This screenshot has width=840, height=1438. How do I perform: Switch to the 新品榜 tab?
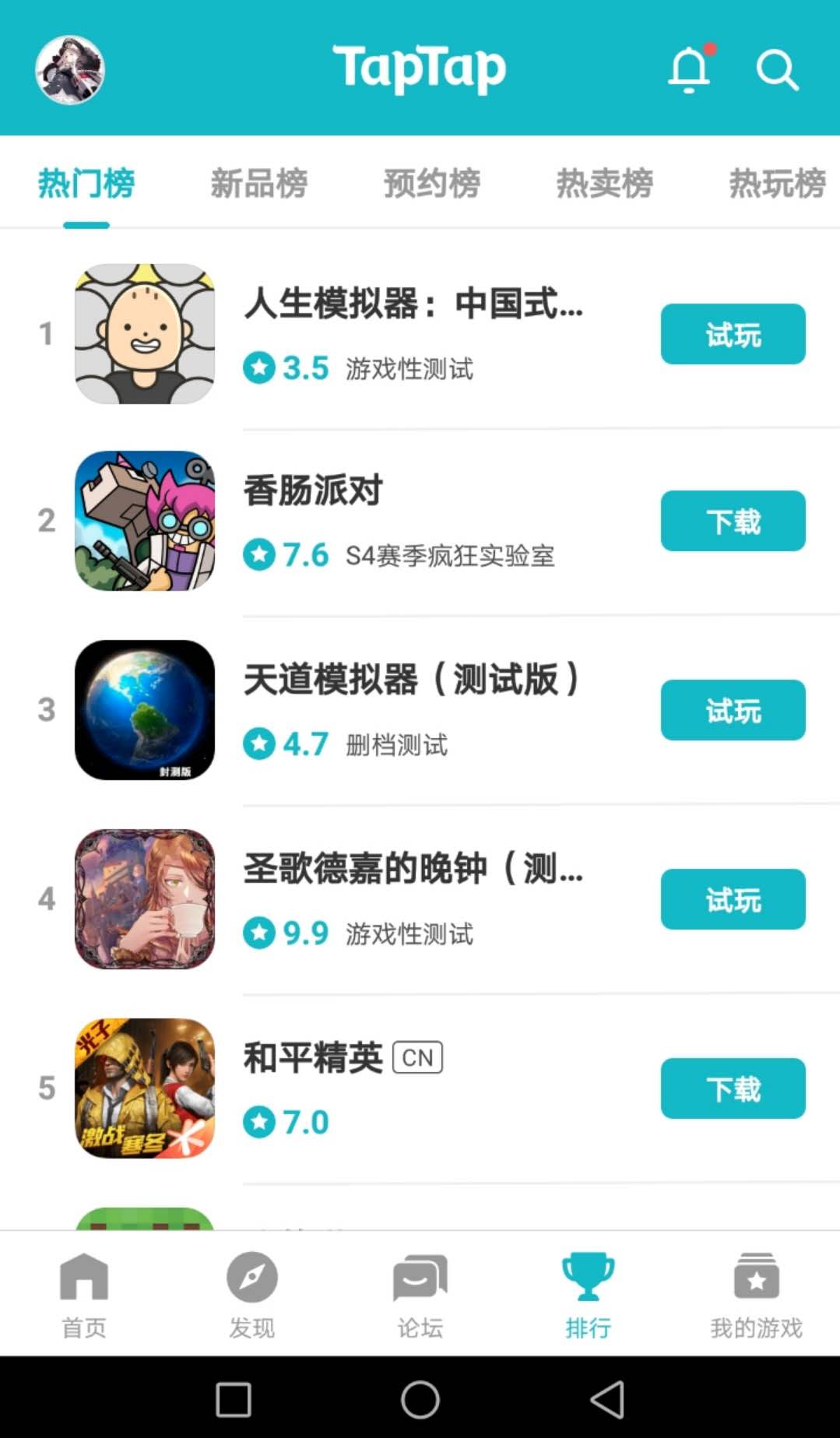click(259, 183)
